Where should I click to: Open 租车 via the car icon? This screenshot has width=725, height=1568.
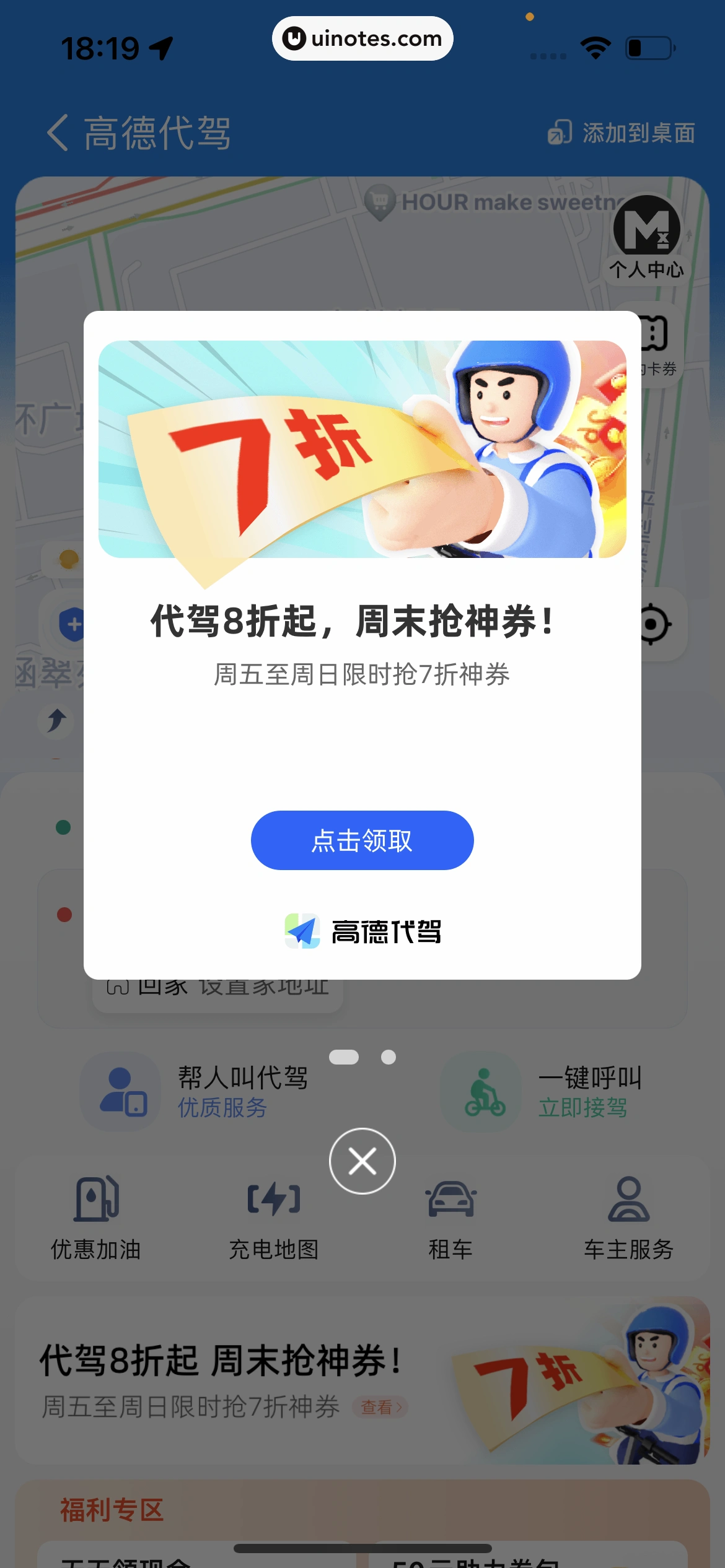click(450, 1200)
